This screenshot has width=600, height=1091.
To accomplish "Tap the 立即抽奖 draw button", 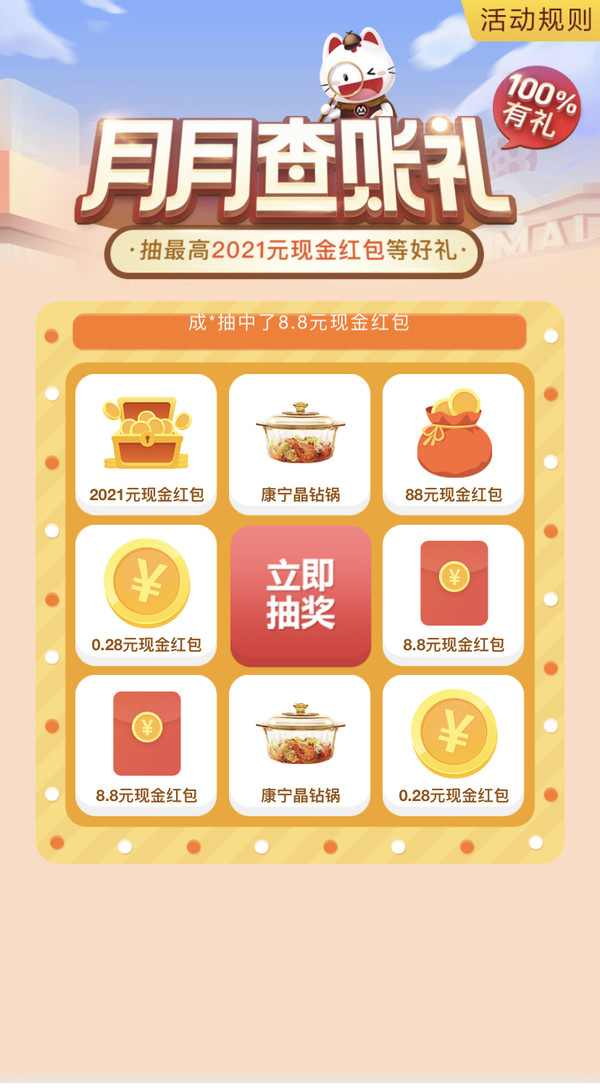I will [x=300, y=596].
